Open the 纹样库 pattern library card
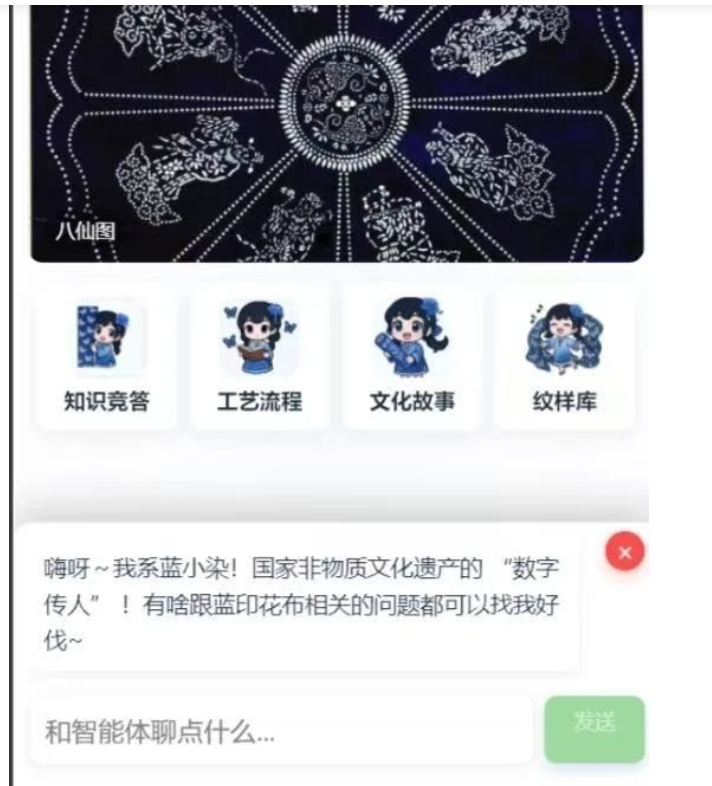Screen dimensions: 712x786 point(565,359)
